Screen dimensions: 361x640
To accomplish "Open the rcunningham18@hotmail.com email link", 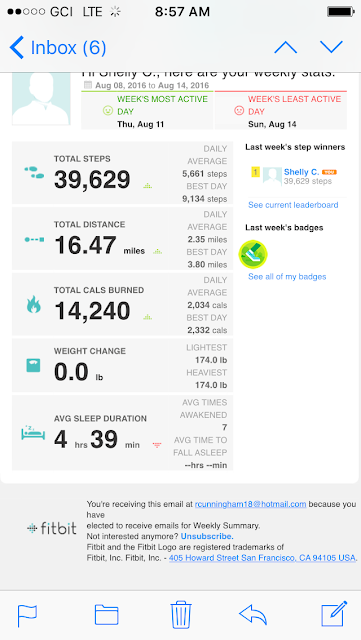I will [x=250, y=504].
